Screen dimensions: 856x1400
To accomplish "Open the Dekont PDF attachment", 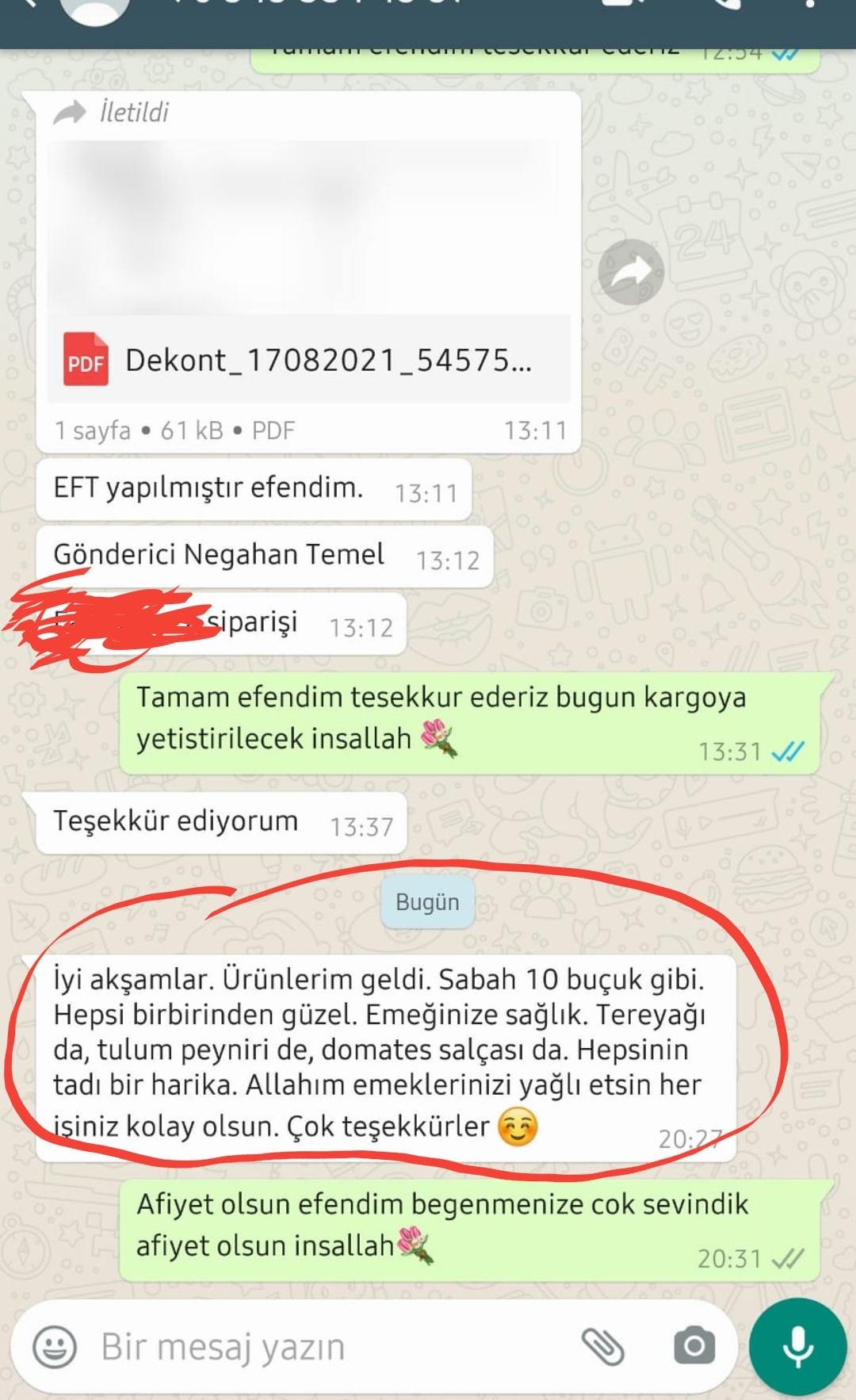I will pos(308,361).
